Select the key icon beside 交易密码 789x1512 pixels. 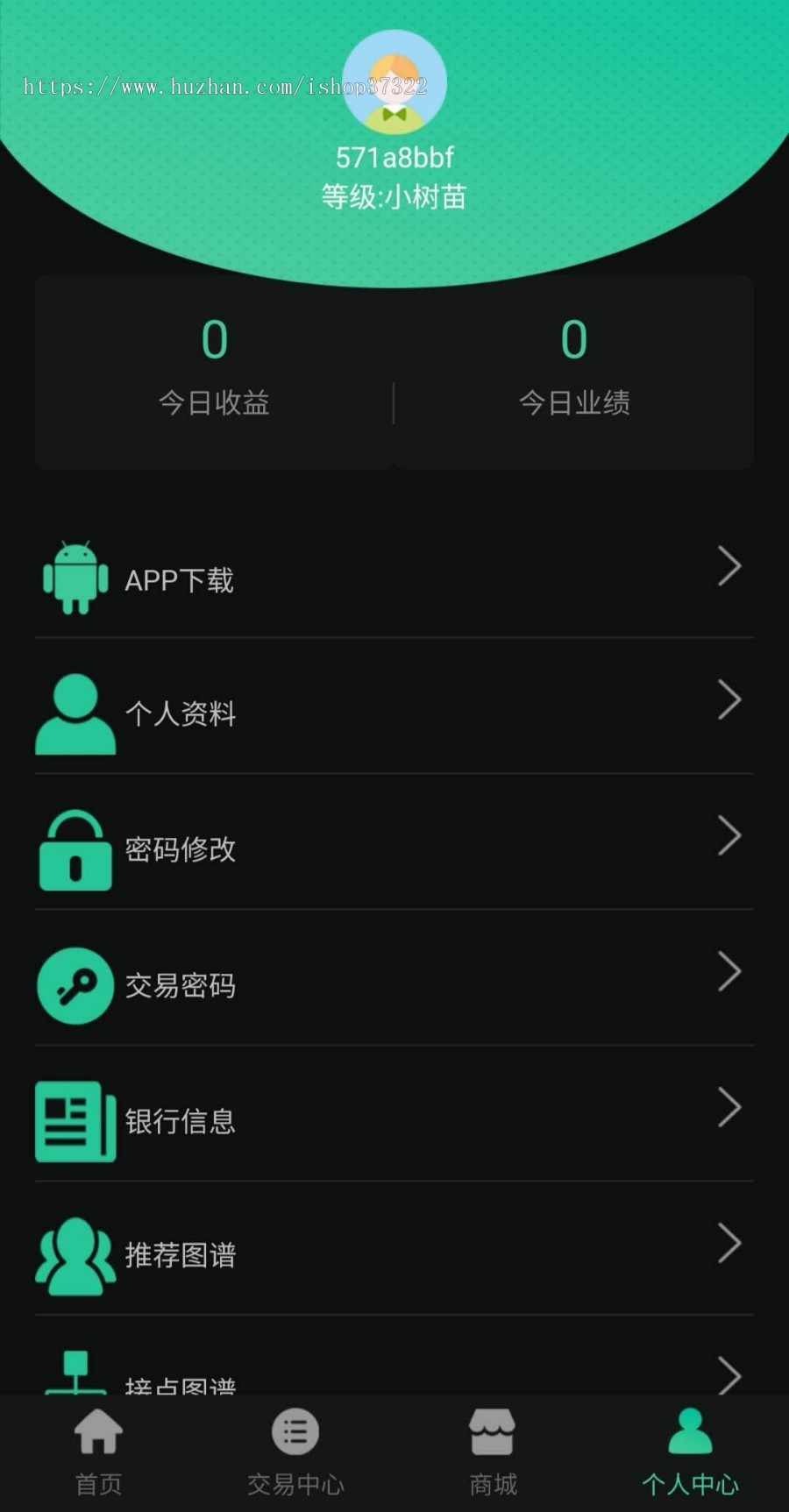(x=75, y=986)
